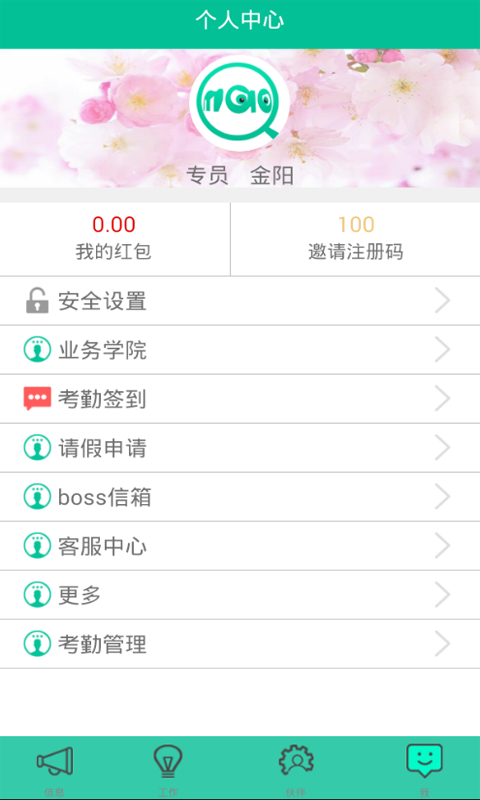Select the 我 tab

[x=424, y=768]
